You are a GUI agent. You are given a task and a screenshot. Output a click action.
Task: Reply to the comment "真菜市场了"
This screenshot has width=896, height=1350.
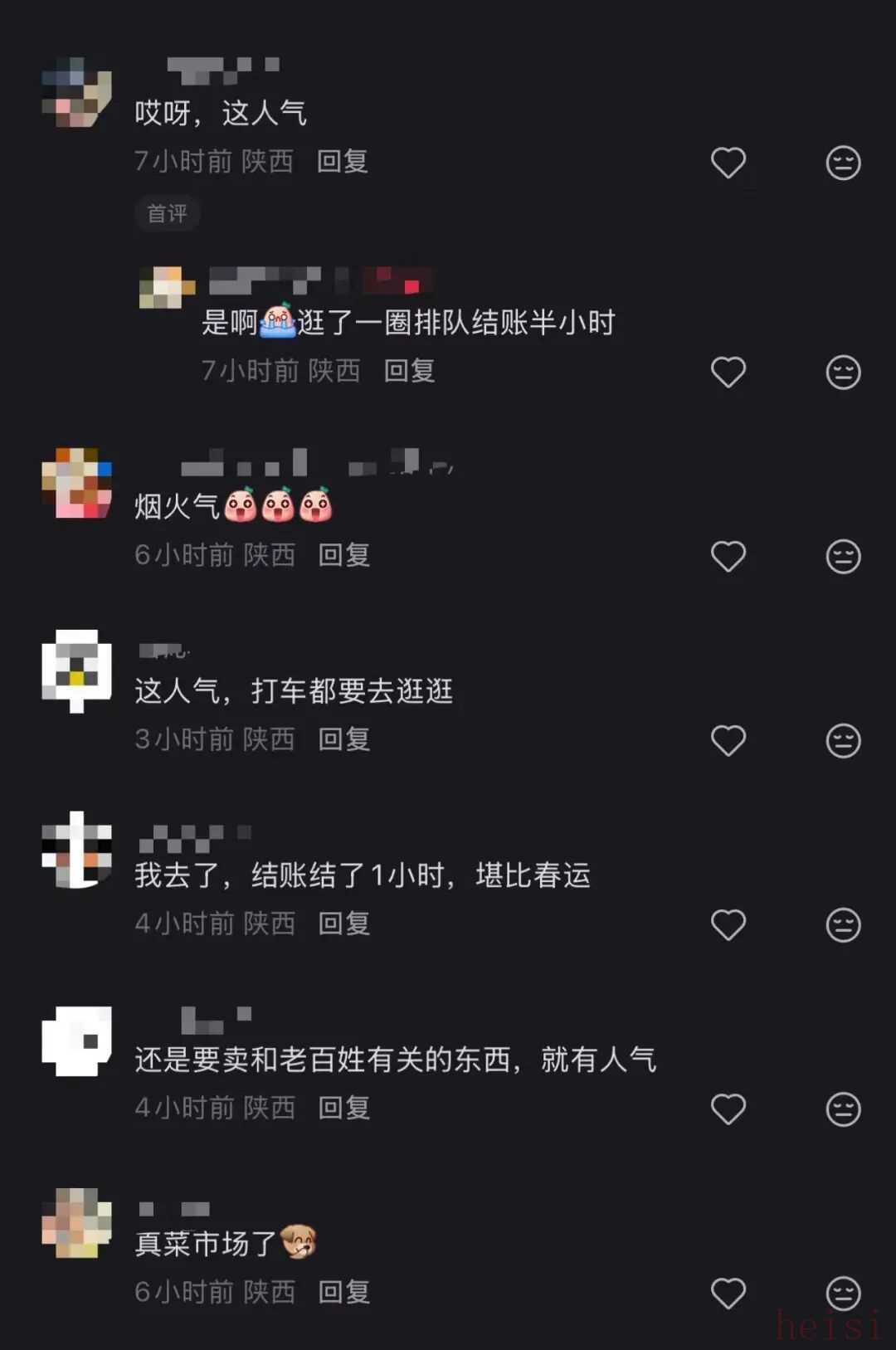pos(344,1292)
